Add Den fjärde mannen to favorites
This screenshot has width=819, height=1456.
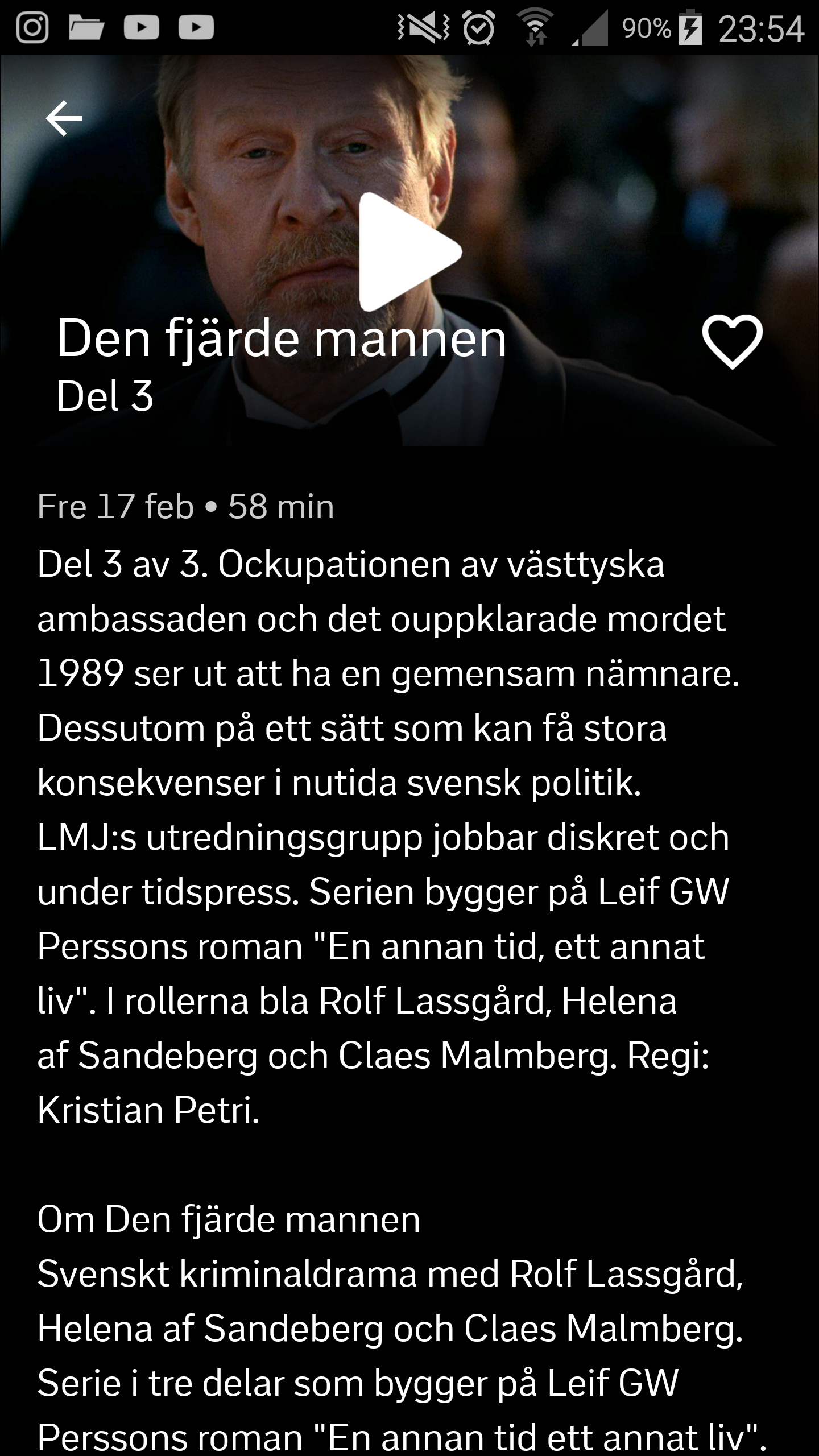[731, 341]
